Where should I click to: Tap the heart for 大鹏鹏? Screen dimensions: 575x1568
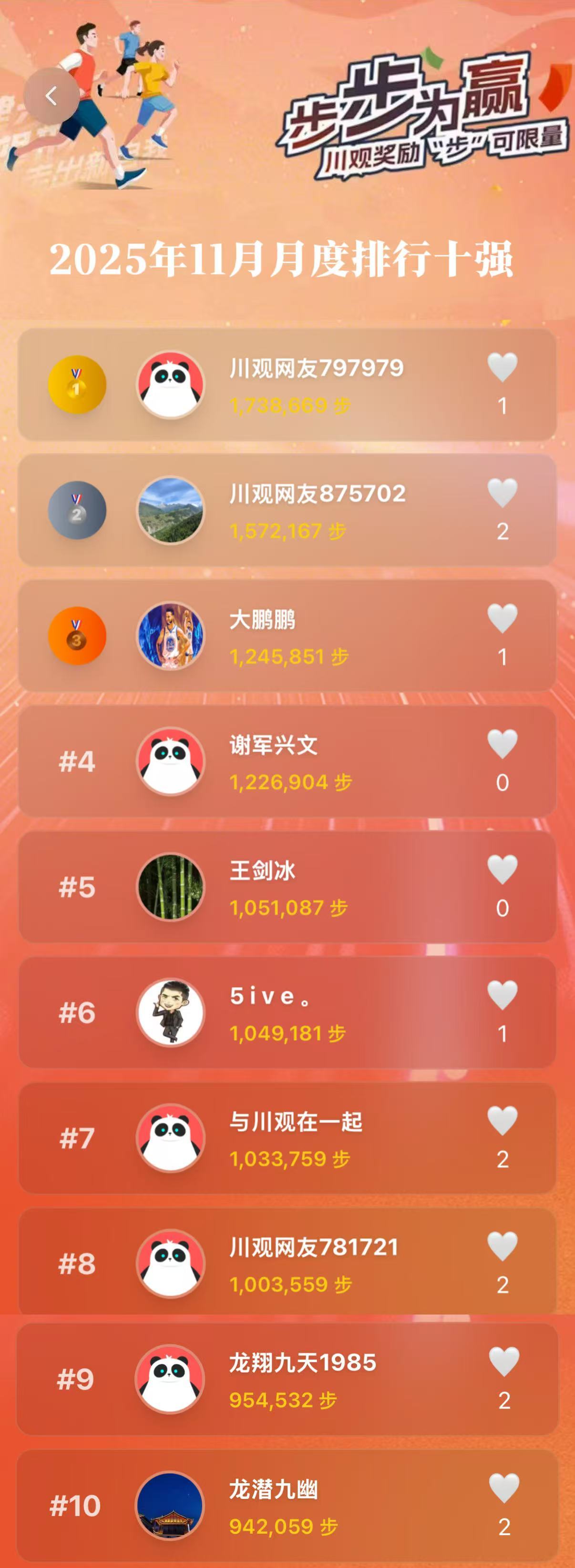(503, 618)
